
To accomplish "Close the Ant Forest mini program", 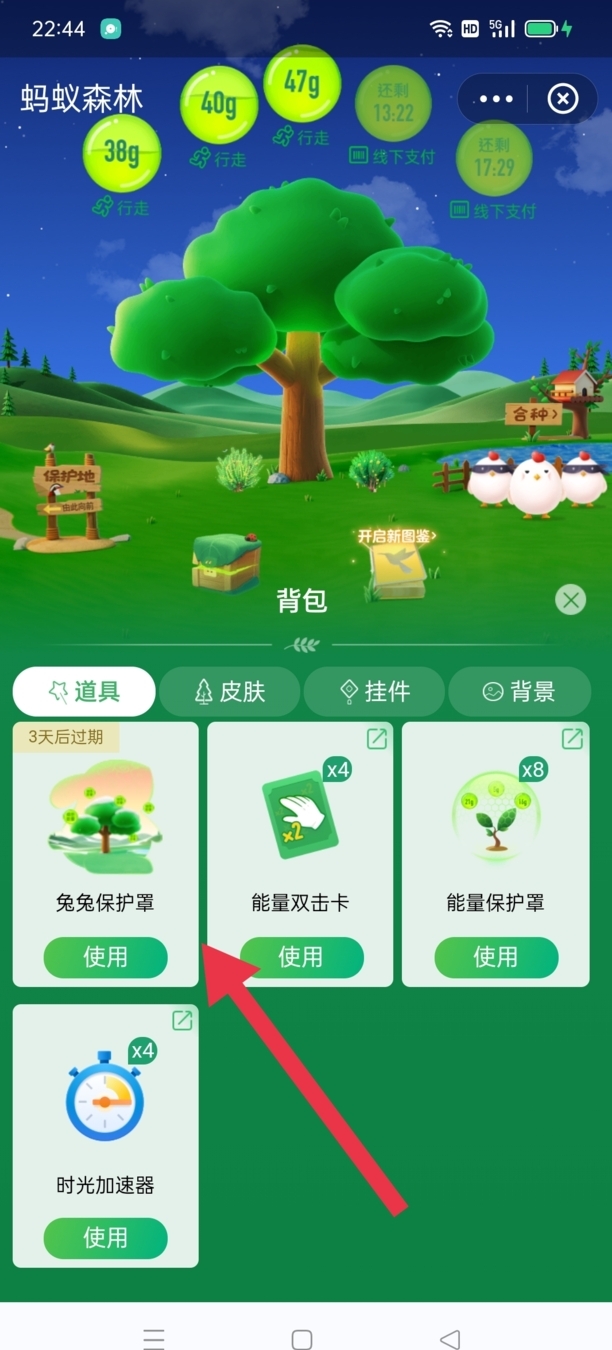I will coord(563,99).
